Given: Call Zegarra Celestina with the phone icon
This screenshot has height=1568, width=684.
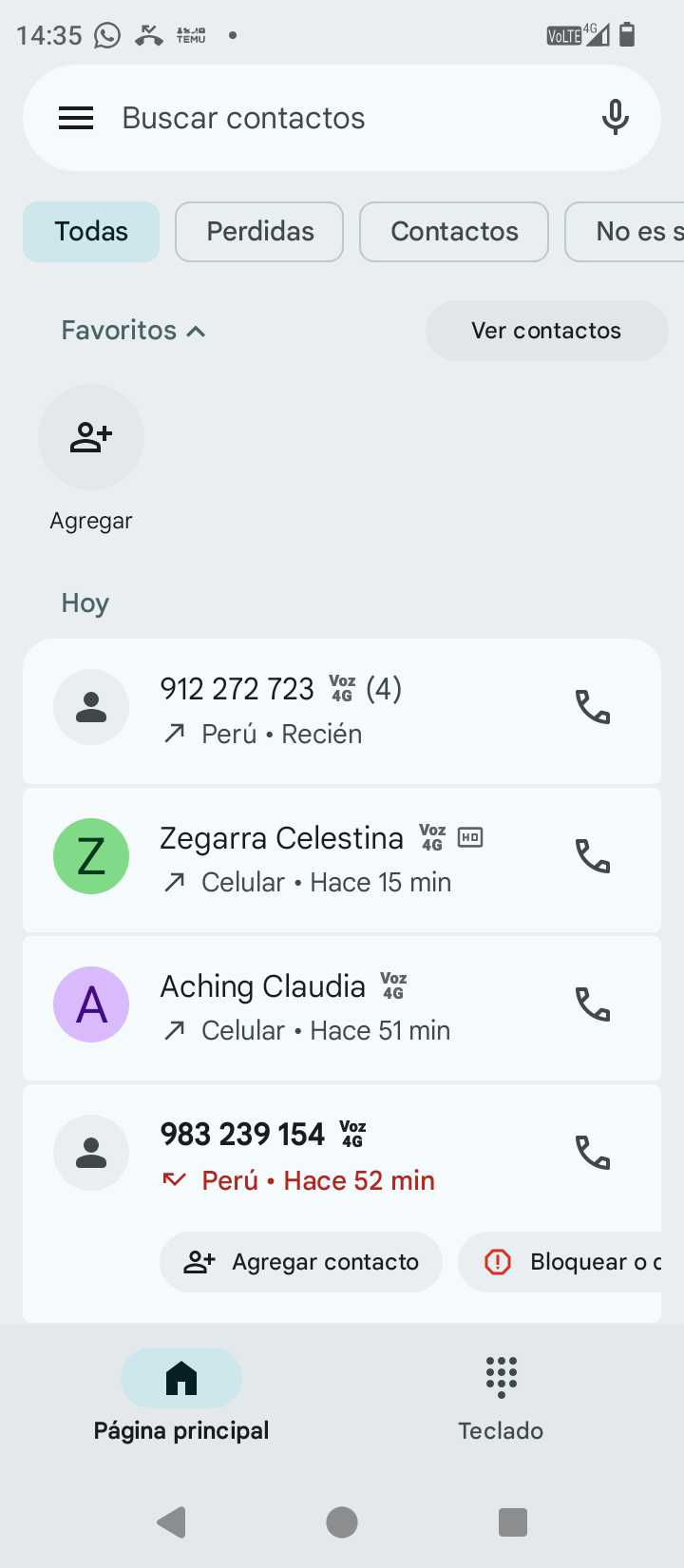Looking at the screenshot, I should pyautogui.click(x=593, y=856).
